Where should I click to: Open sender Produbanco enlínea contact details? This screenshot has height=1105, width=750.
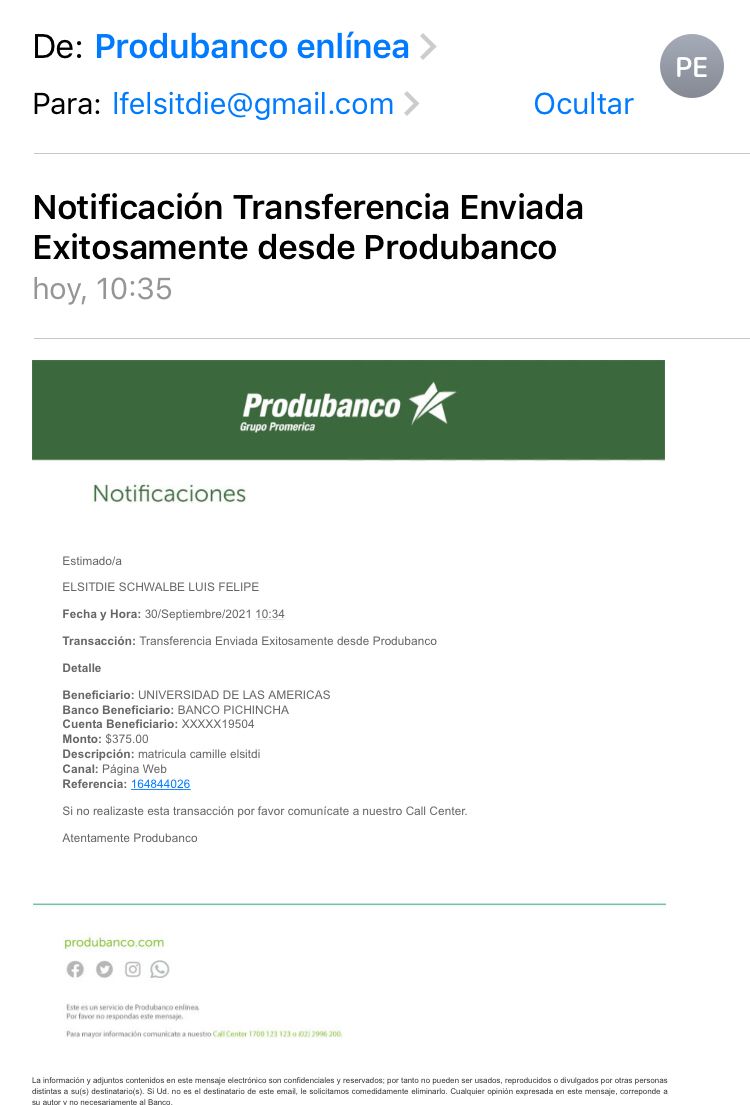(252, 47)
